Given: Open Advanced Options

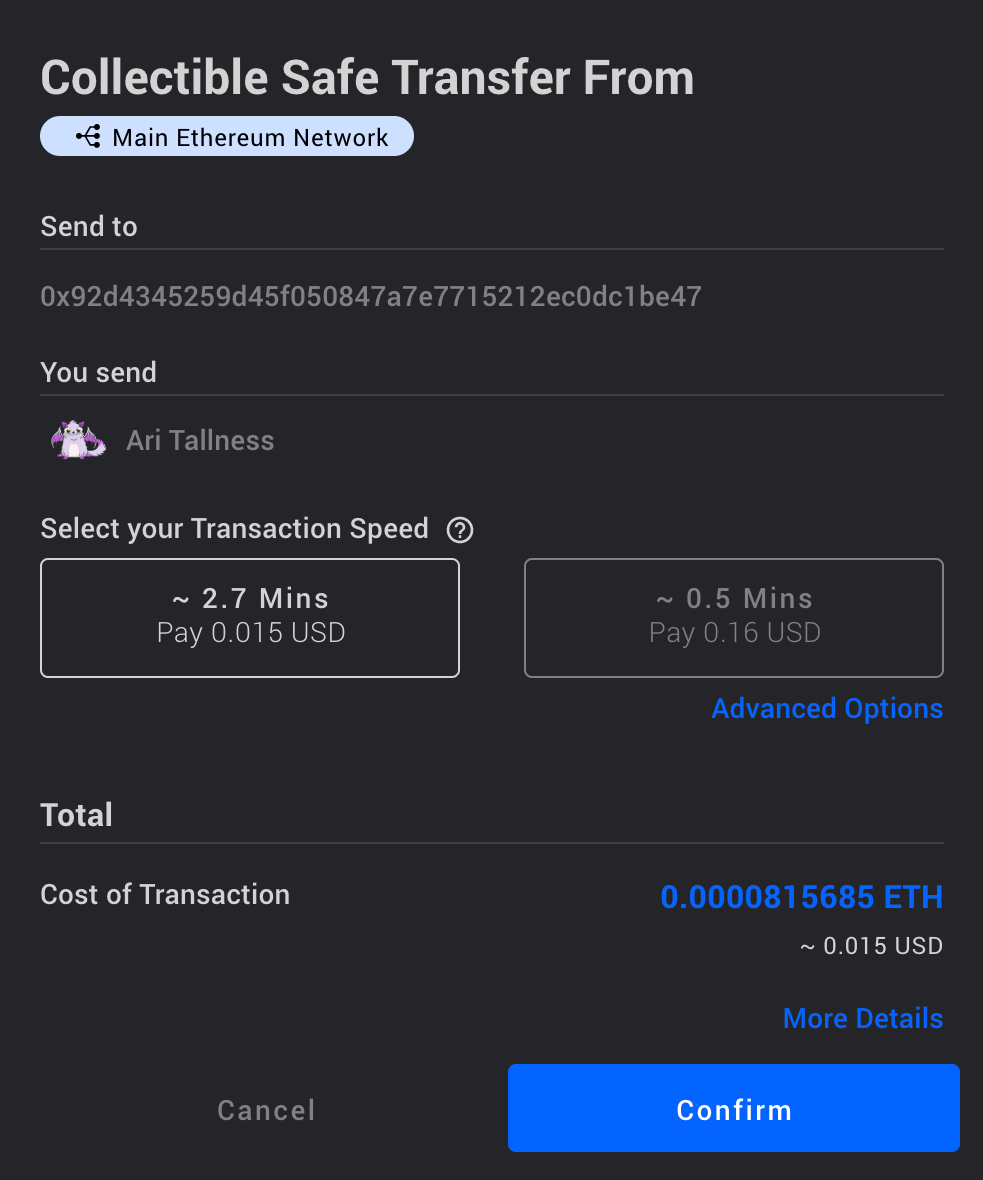Looking at the screenshot, I should click(827, 709).
